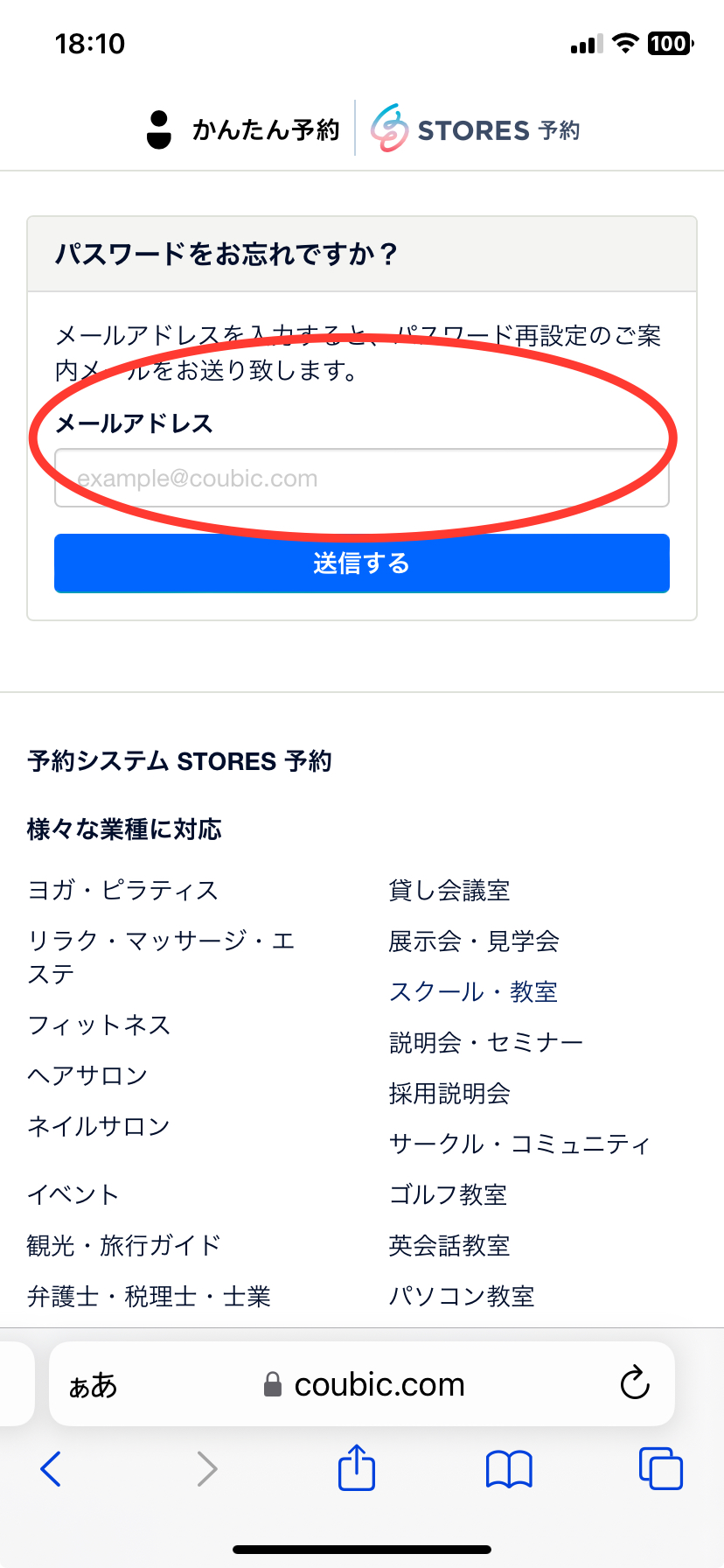Open the Safari share sheet
This screenshot has height=1568, width=724.
point(357,1469)
